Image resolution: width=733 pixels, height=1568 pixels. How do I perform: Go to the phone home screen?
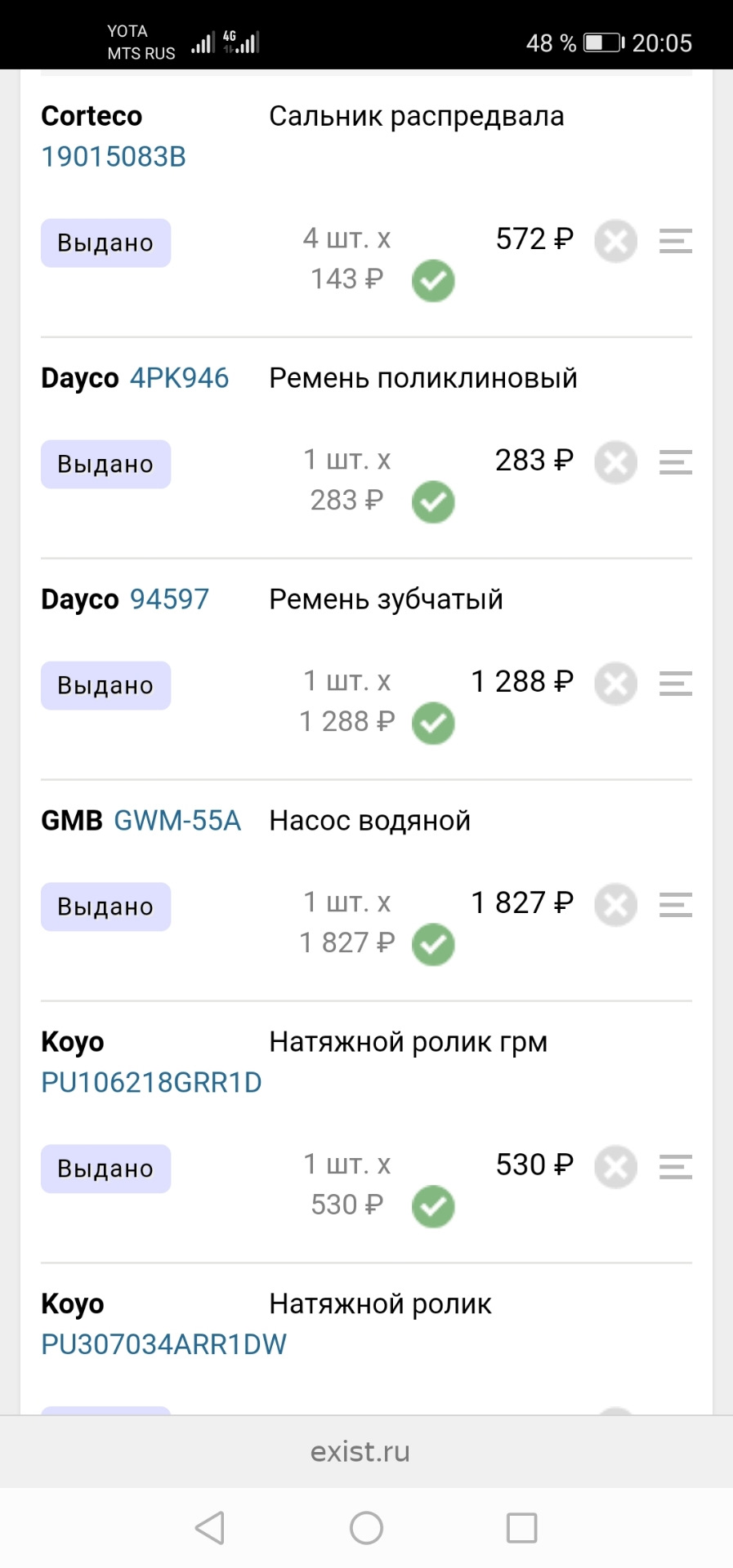366,1527
